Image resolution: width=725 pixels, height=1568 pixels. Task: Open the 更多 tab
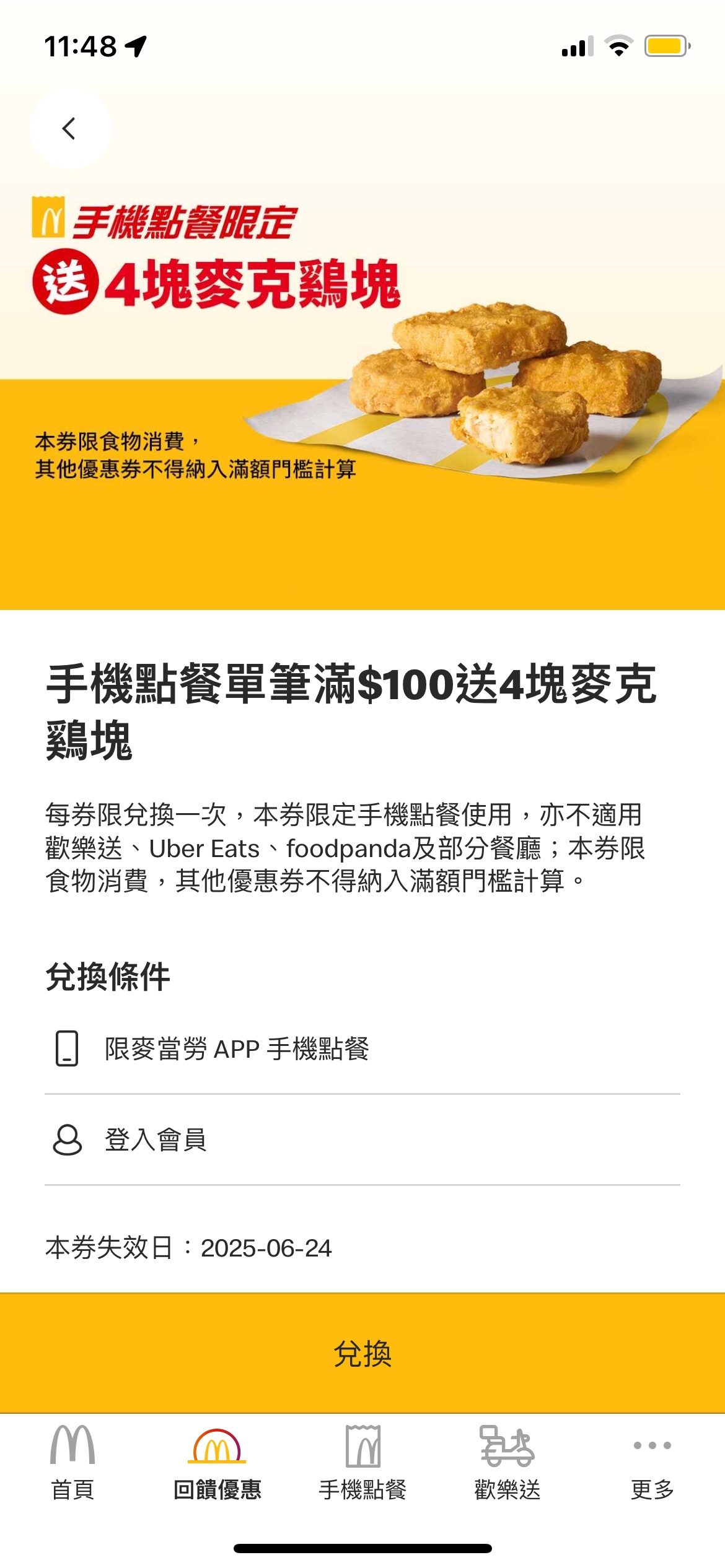(652, 1463)
